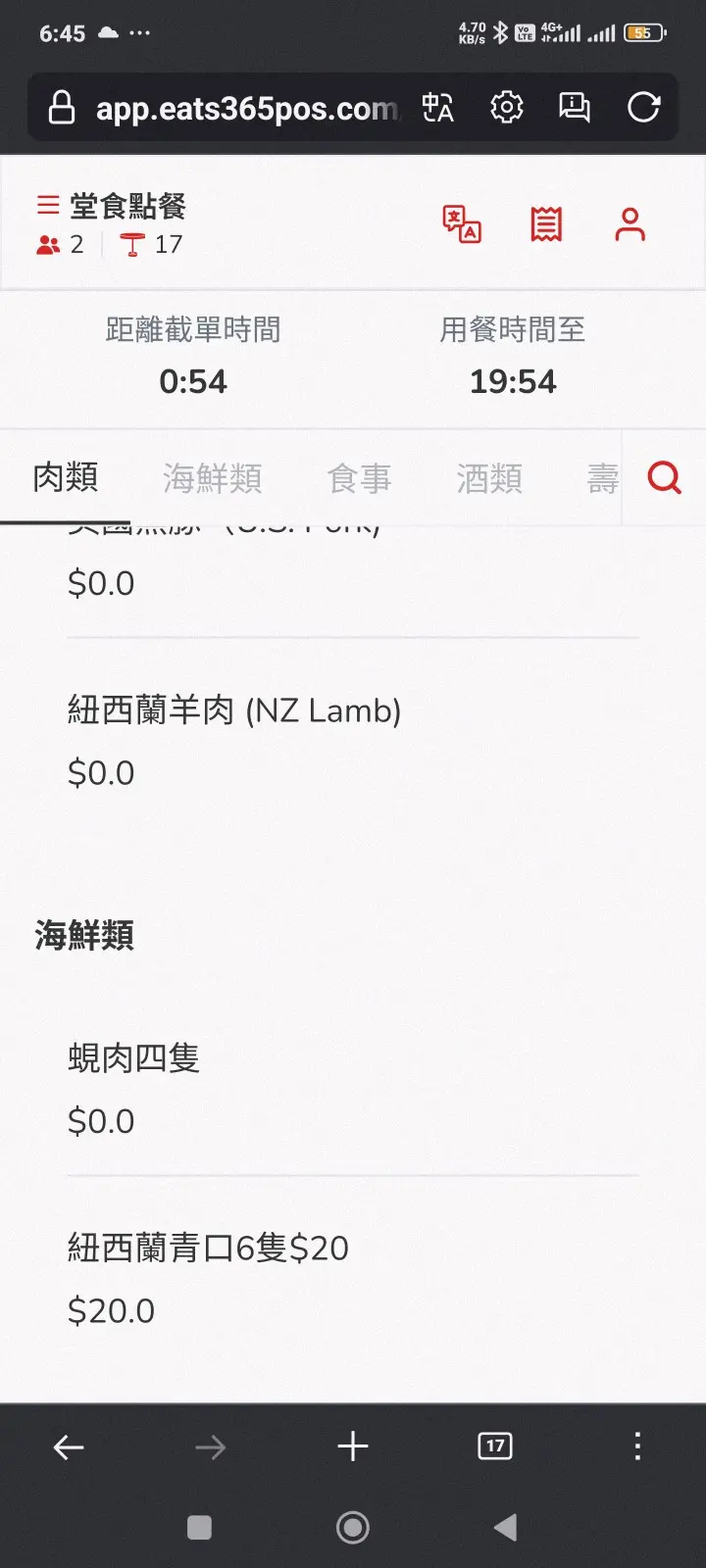Image resolution: width=706 pixels, height=1568 pixels.
Task: Open the order receipt list
Action: (546, 224)
